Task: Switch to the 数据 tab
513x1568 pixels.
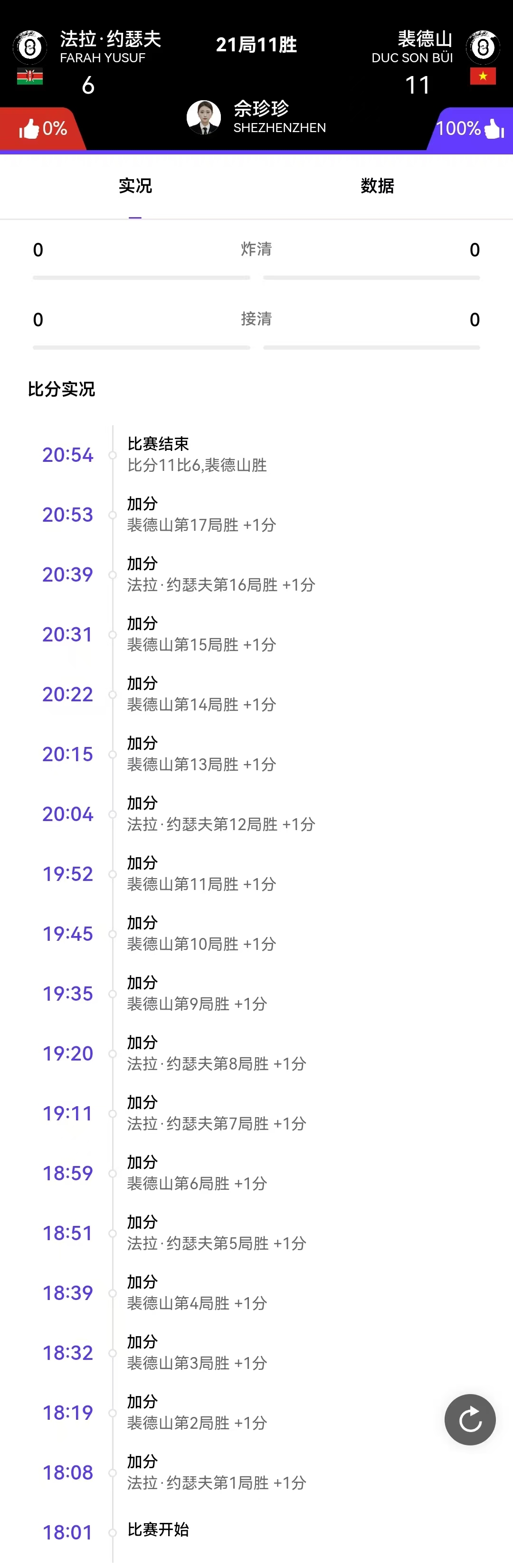Action: click(377, 186)
